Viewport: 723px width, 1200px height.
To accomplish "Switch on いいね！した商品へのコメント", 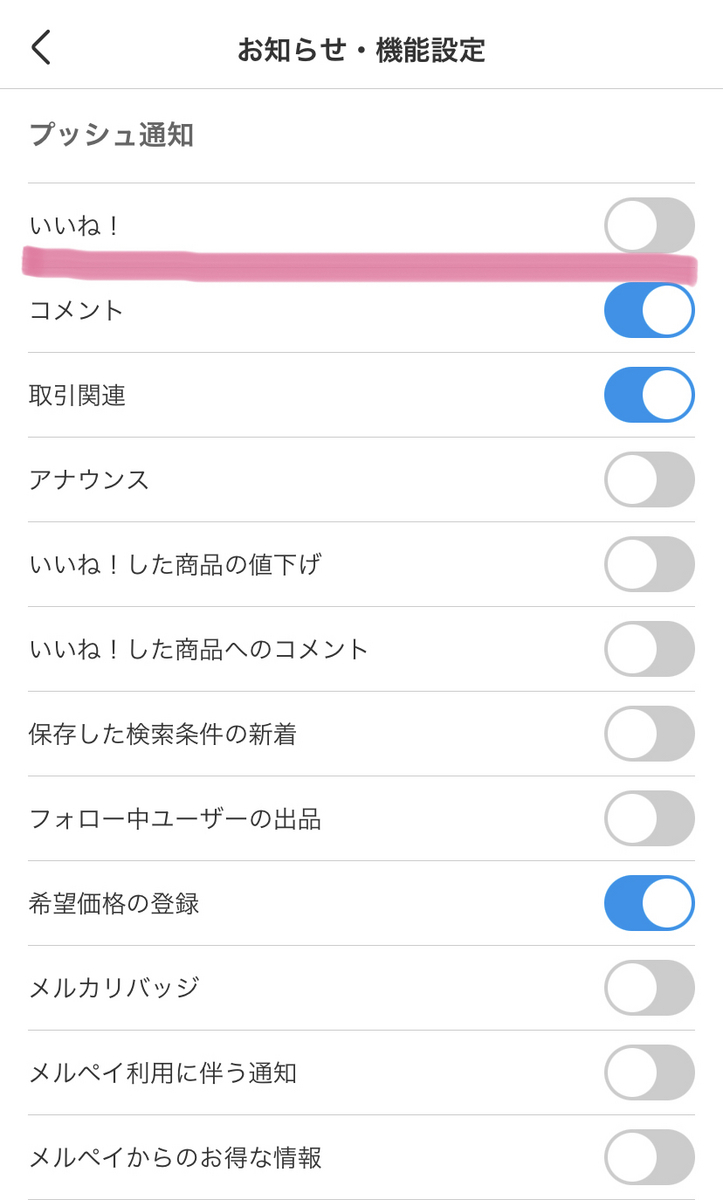I will pyautogui.click(x=649, y=649).
